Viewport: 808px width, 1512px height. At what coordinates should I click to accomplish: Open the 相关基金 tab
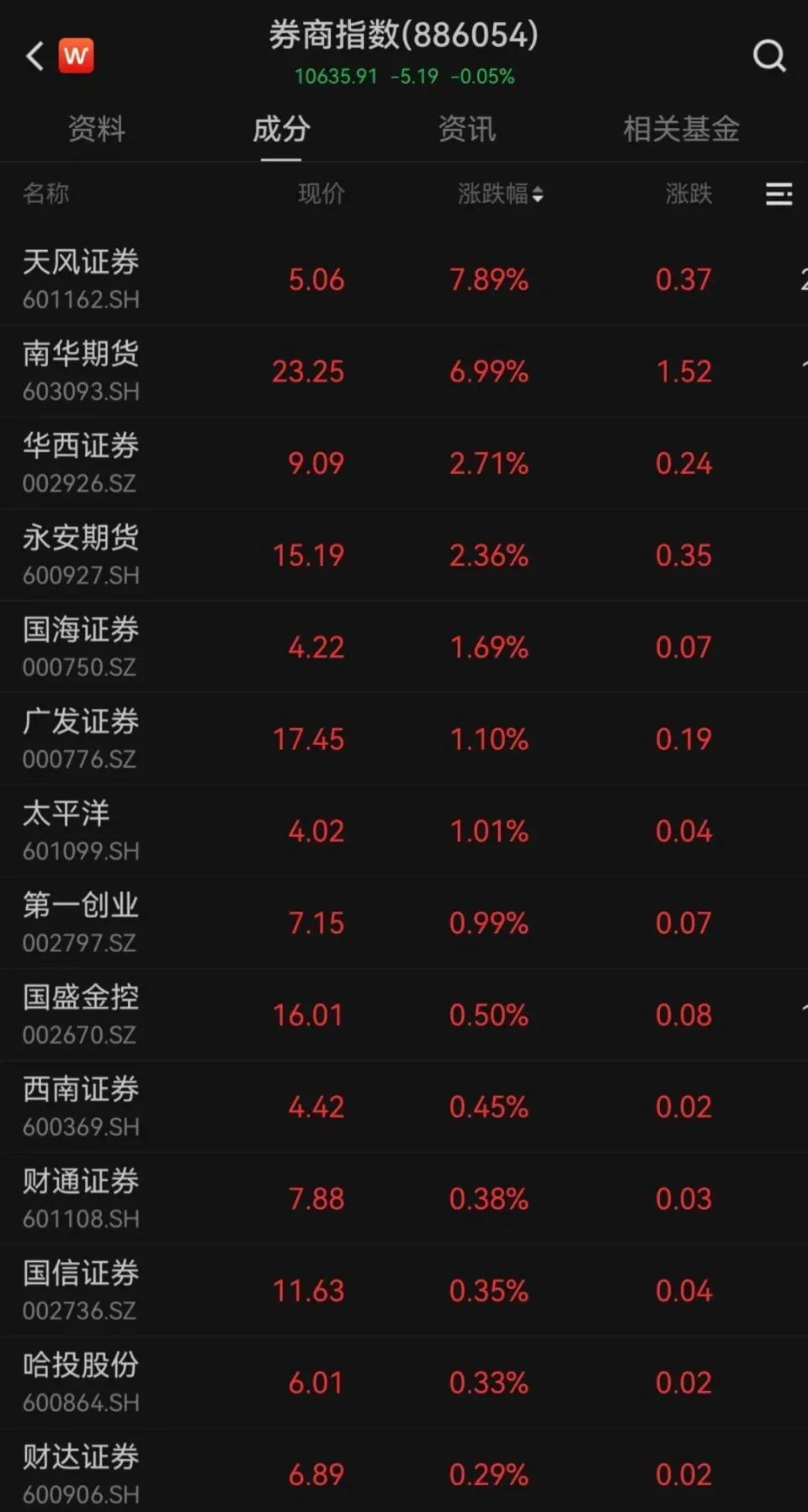click(x=681, y=129)
